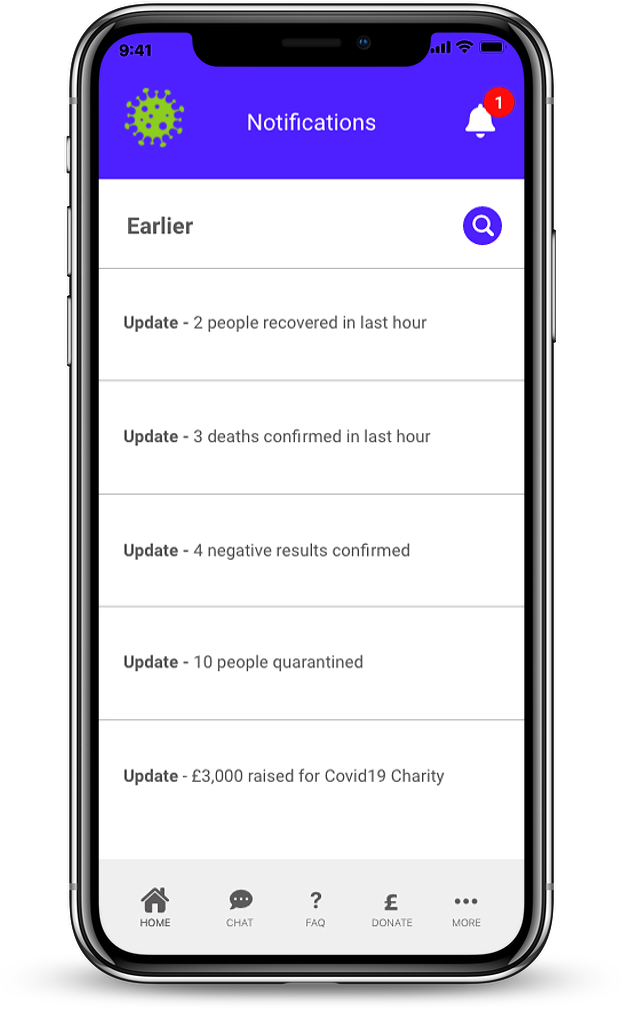Viewport: 622px width, 1009px height.
Task: View the 4 negative results update
Action: [x=311, y=551]
